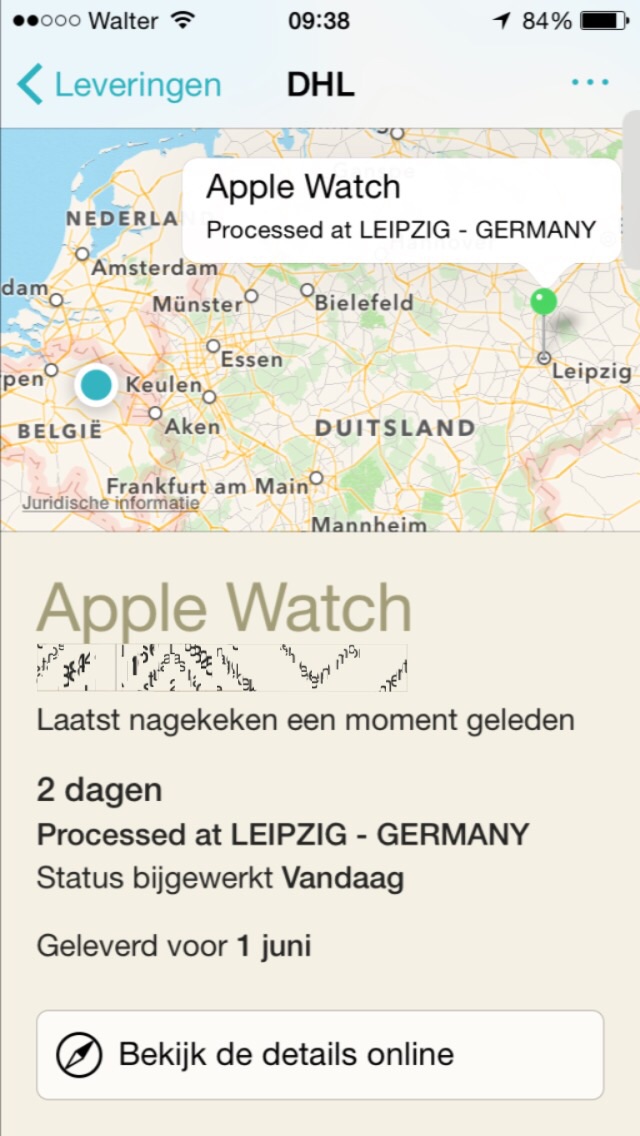Tap Bekijk de details online
640x1136 pixels.
point(320,1055)
